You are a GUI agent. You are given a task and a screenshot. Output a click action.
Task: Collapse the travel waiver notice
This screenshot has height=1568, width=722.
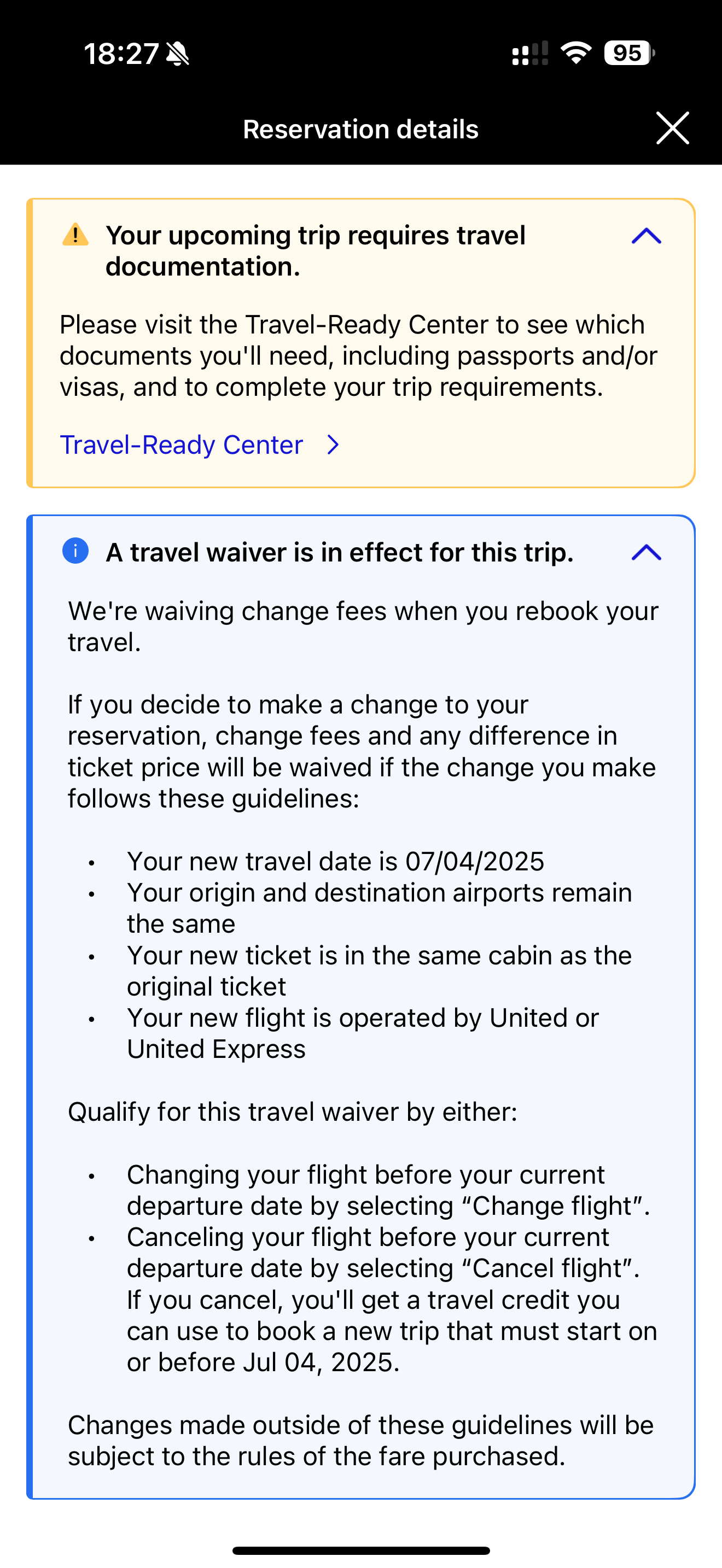pos(646,553)
